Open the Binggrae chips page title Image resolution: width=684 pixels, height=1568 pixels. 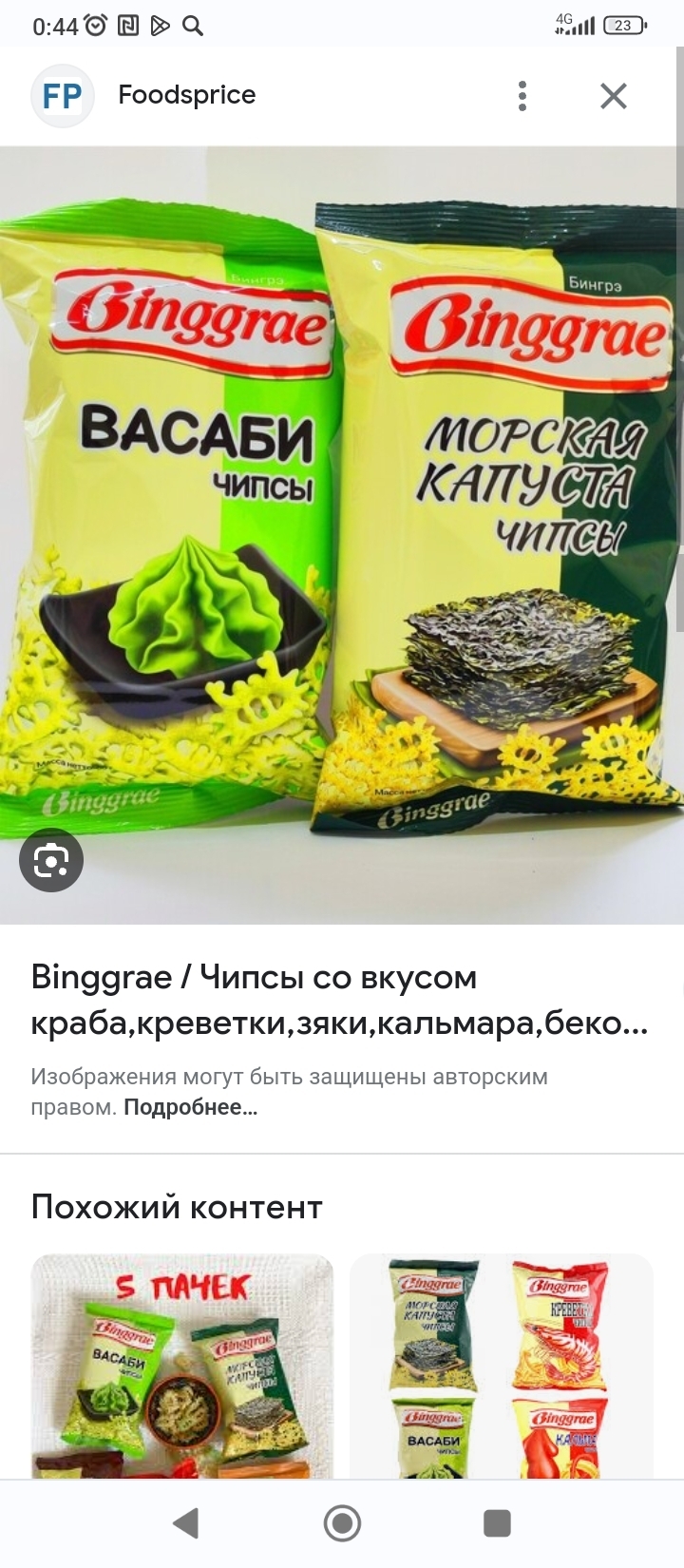click(340, 1000)
